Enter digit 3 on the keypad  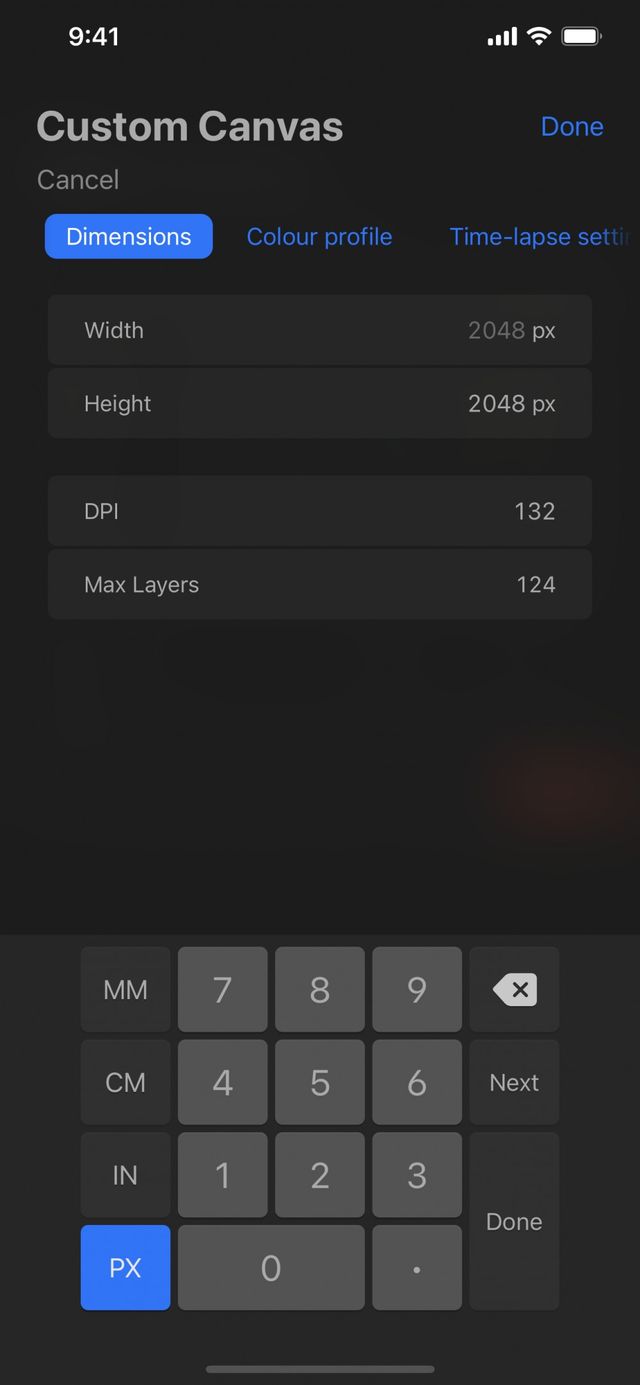pos(417,1175)
